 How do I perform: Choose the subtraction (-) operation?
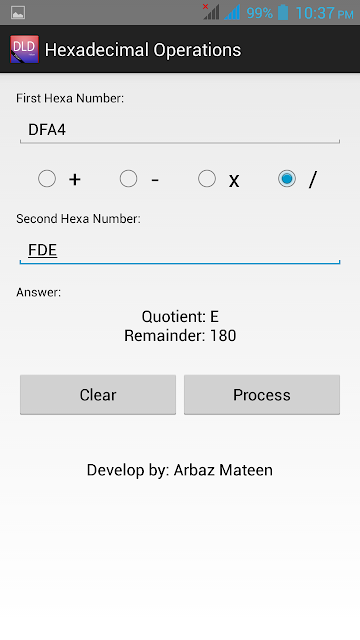click(140, 179)
